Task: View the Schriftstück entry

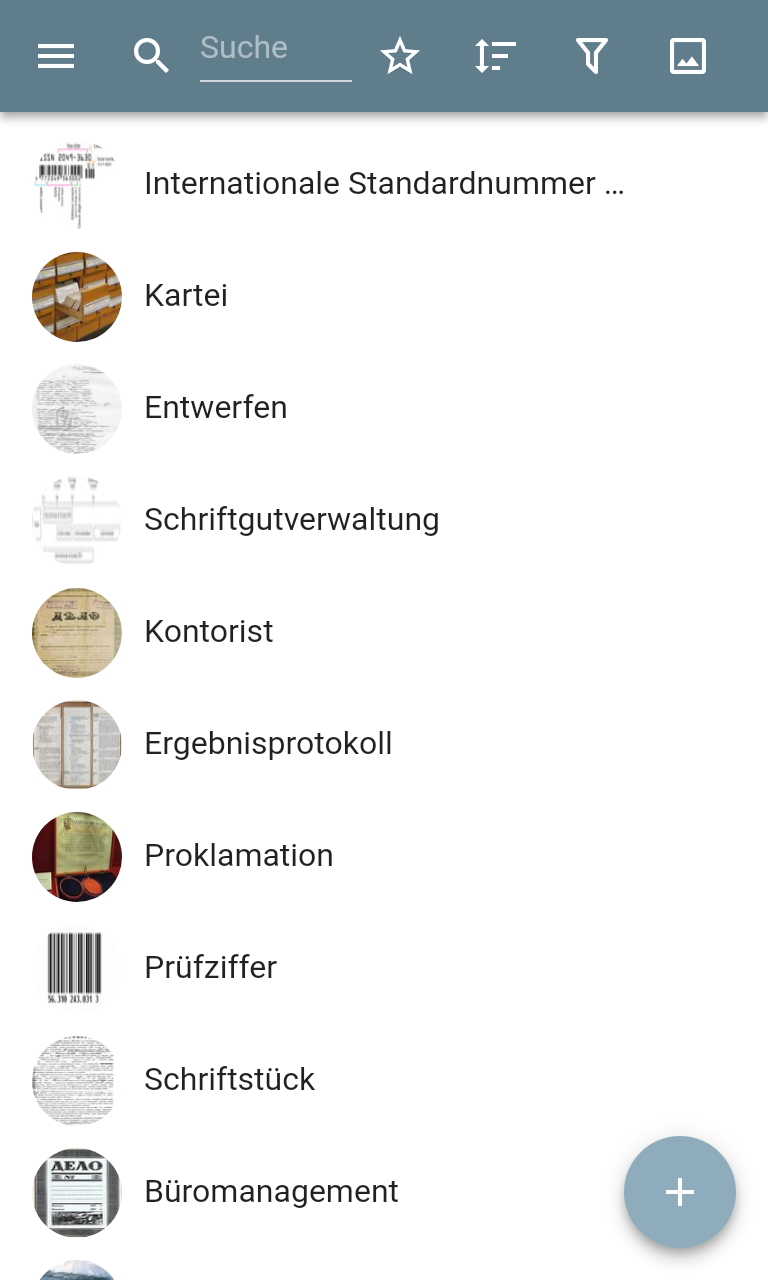Action: pos(384,1080)
